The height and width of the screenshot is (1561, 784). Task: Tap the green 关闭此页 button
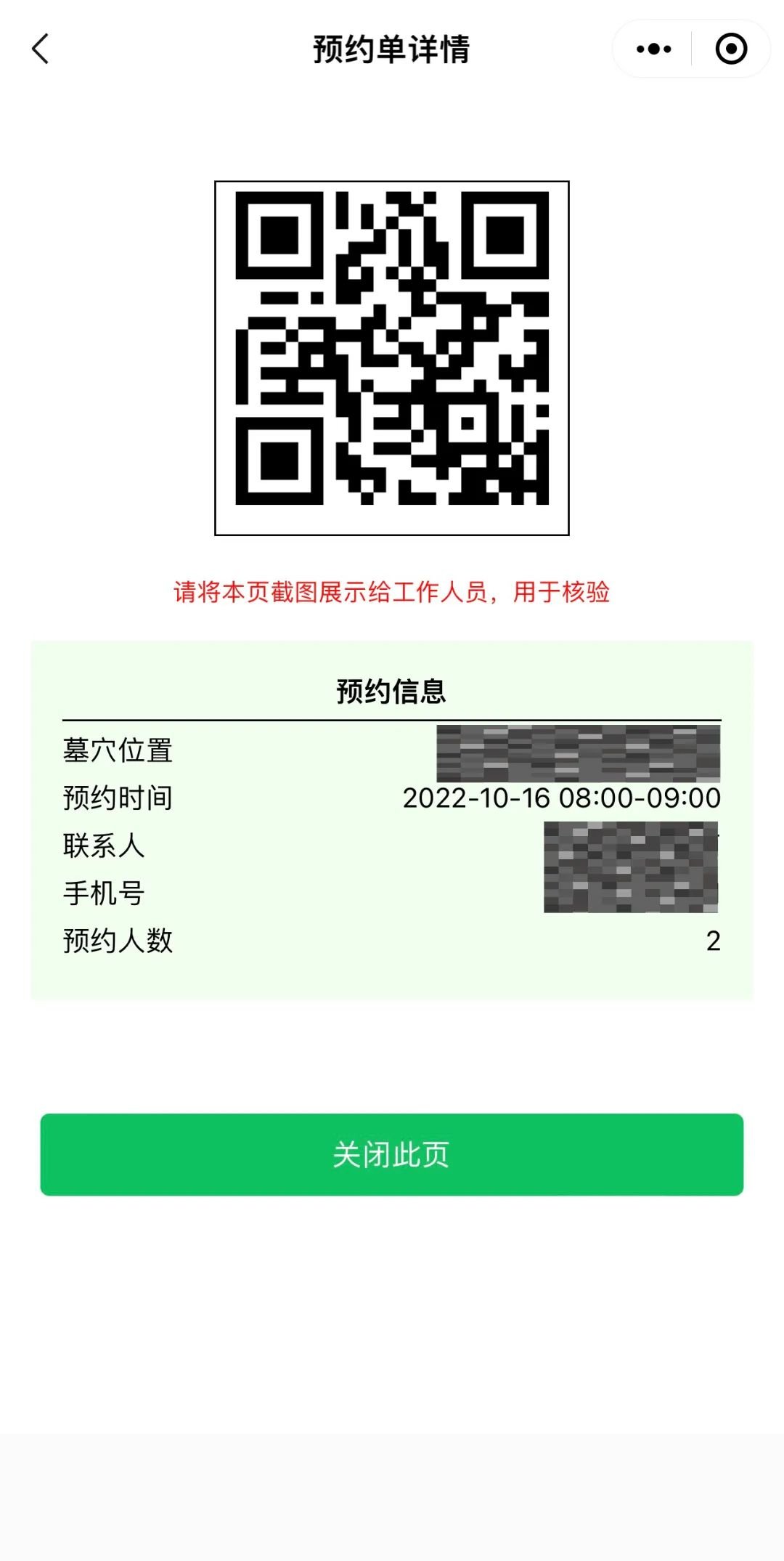392,1154
